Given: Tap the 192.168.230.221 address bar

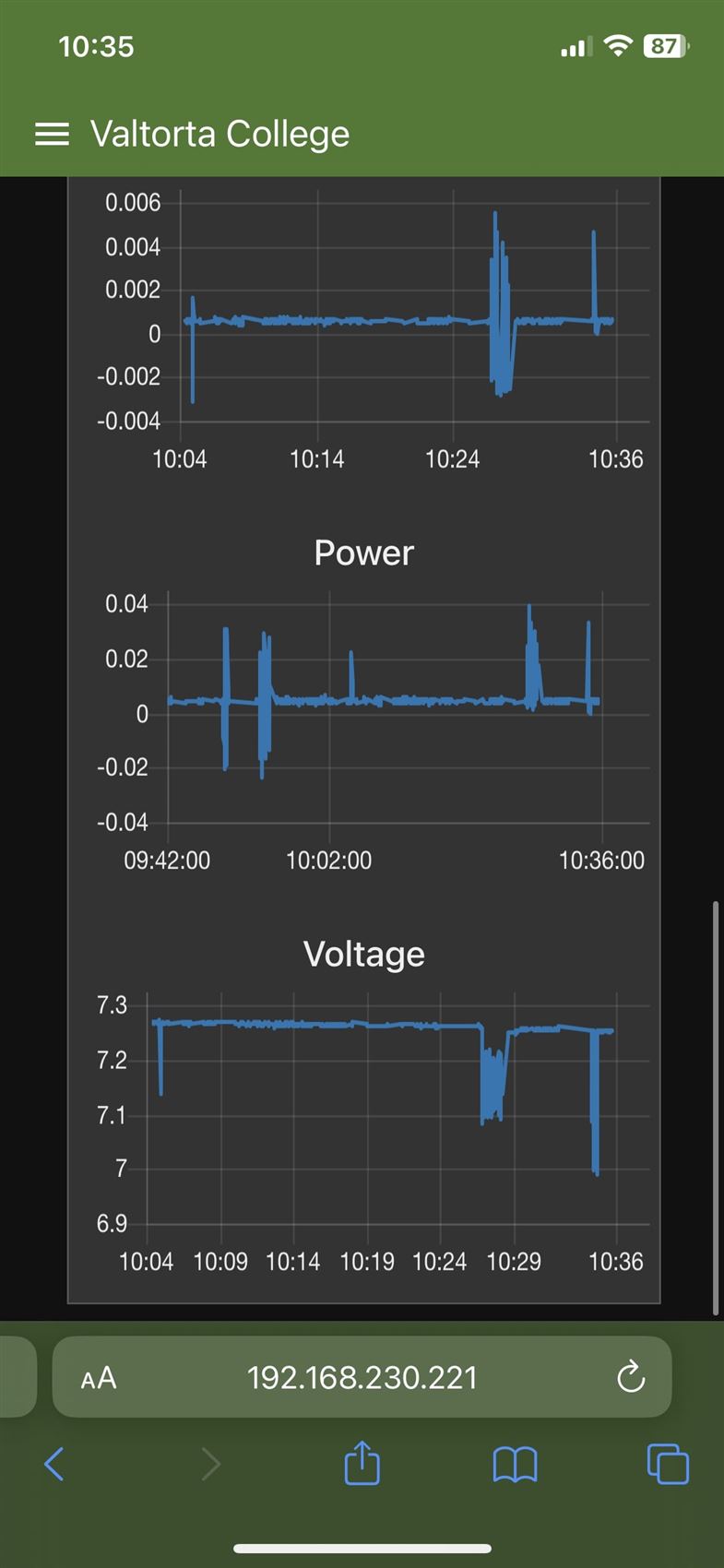Looking at the screenshot, I should coord(362,1378).
